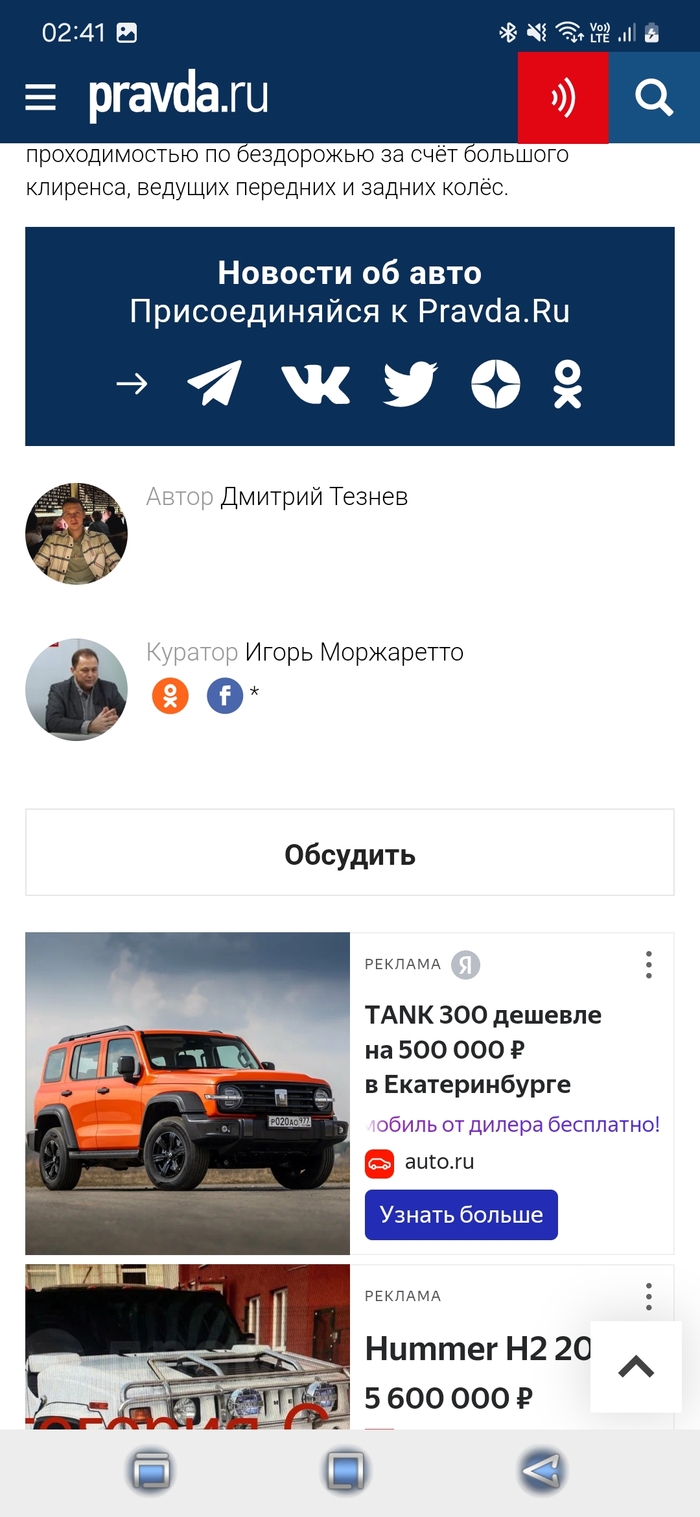The height and width of the screenshot is (1517, 700).
Task: Open Odnoklassniki icon in the blue banner
Action: click(x=568, y=384)
